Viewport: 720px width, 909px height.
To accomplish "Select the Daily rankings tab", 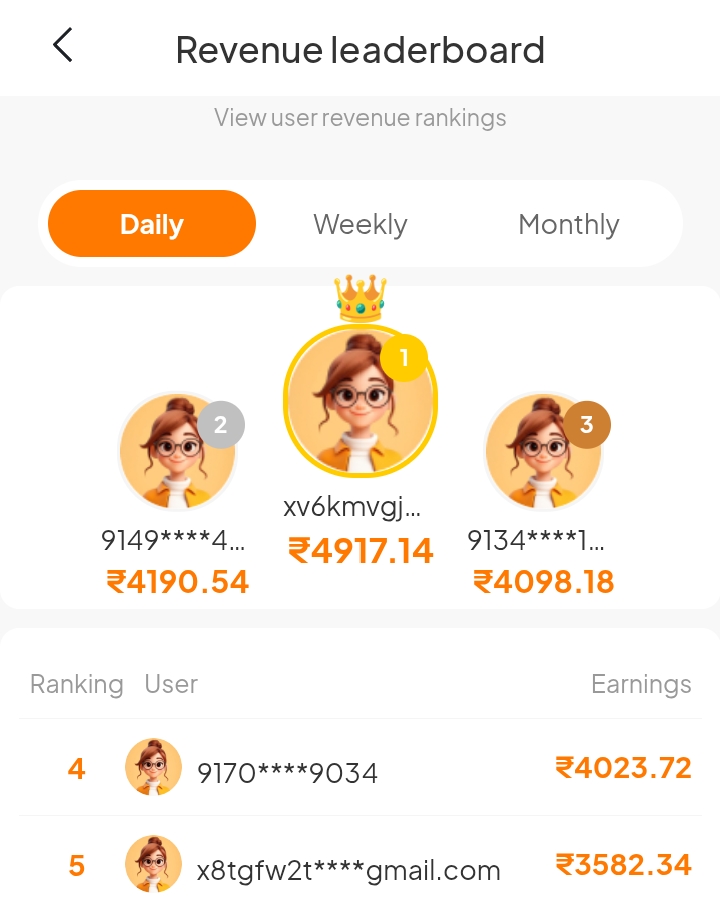I will pyautogui.click(x=151, y=224).
